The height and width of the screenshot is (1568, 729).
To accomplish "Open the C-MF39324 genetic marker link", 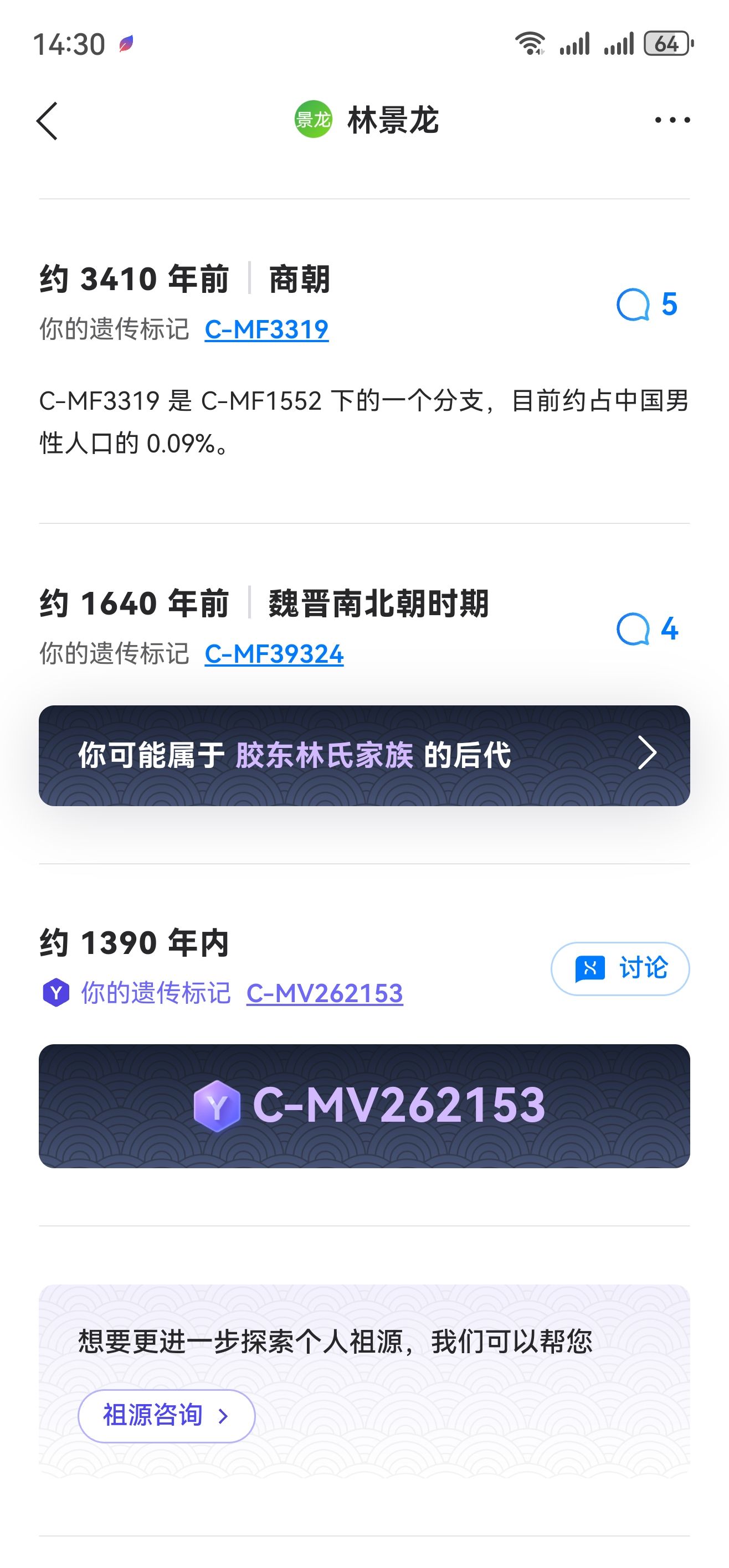I will (x=274, y=654).
